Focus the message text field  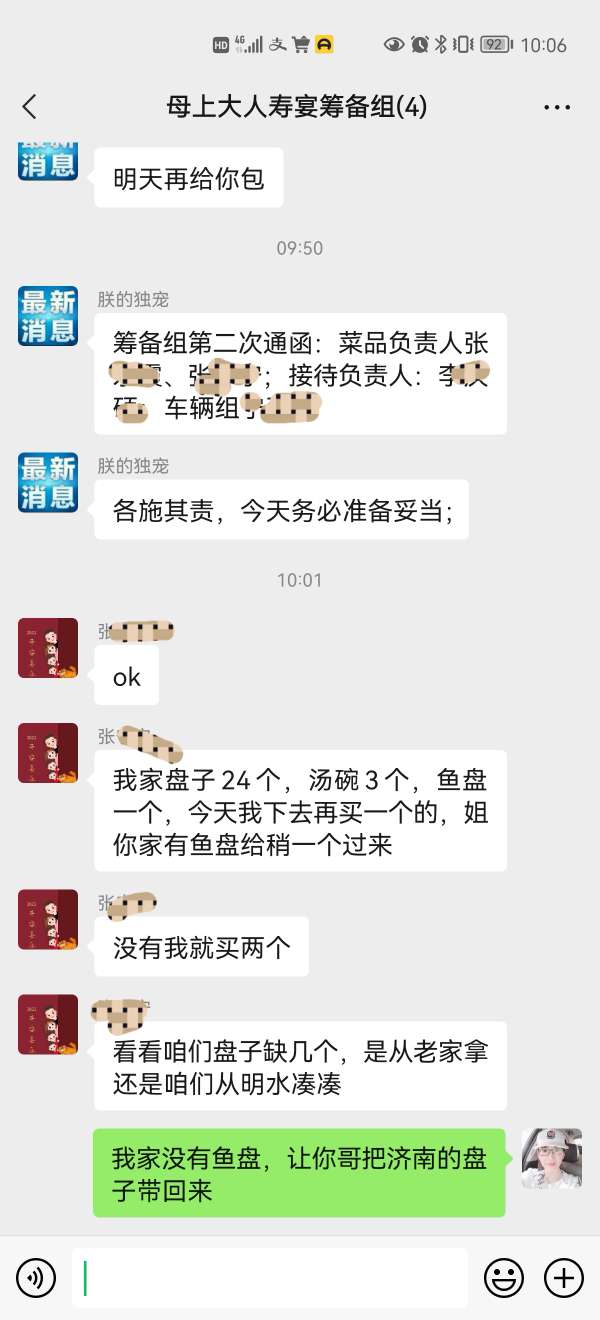pyautogui.click(x=270, y=1277)
